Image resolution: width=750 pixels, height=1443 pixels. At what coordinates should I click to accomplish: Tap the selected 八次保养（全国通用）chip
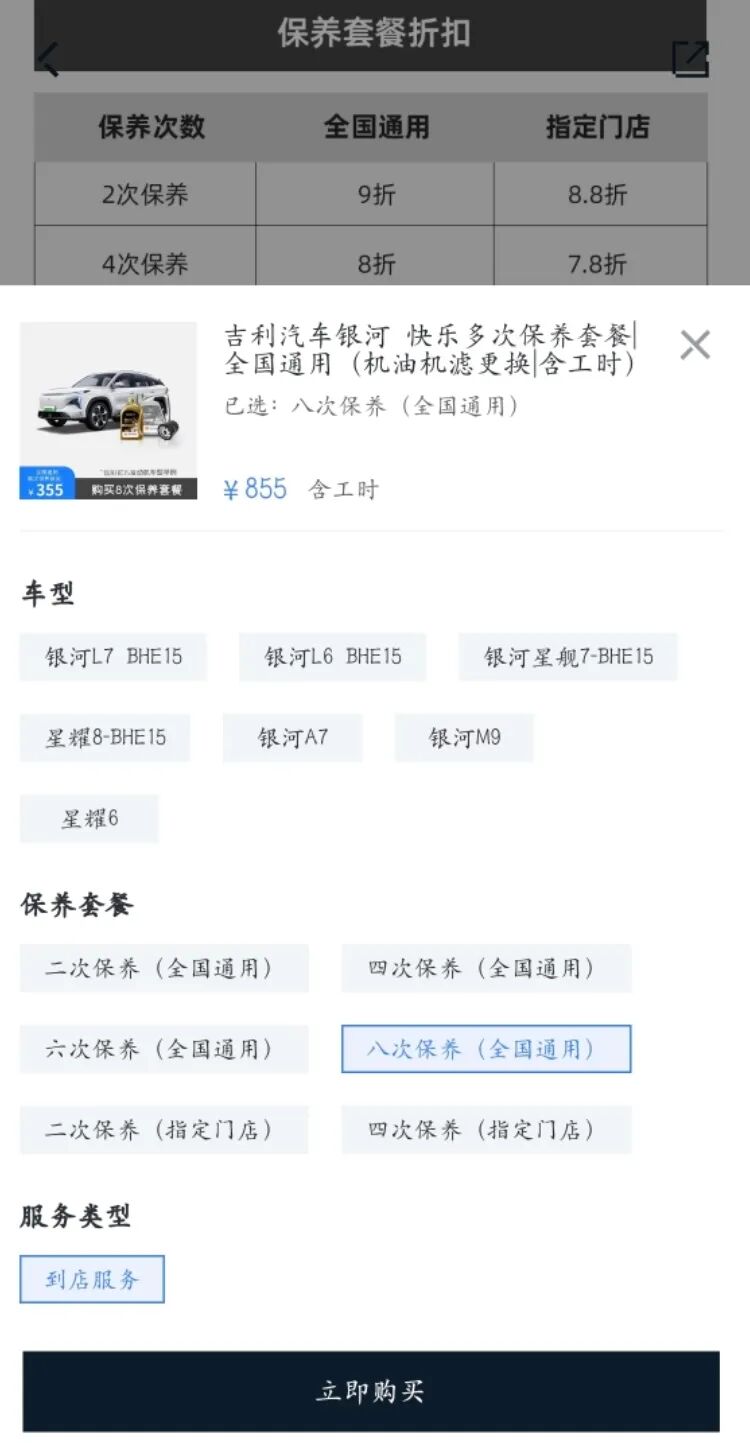486,1049
